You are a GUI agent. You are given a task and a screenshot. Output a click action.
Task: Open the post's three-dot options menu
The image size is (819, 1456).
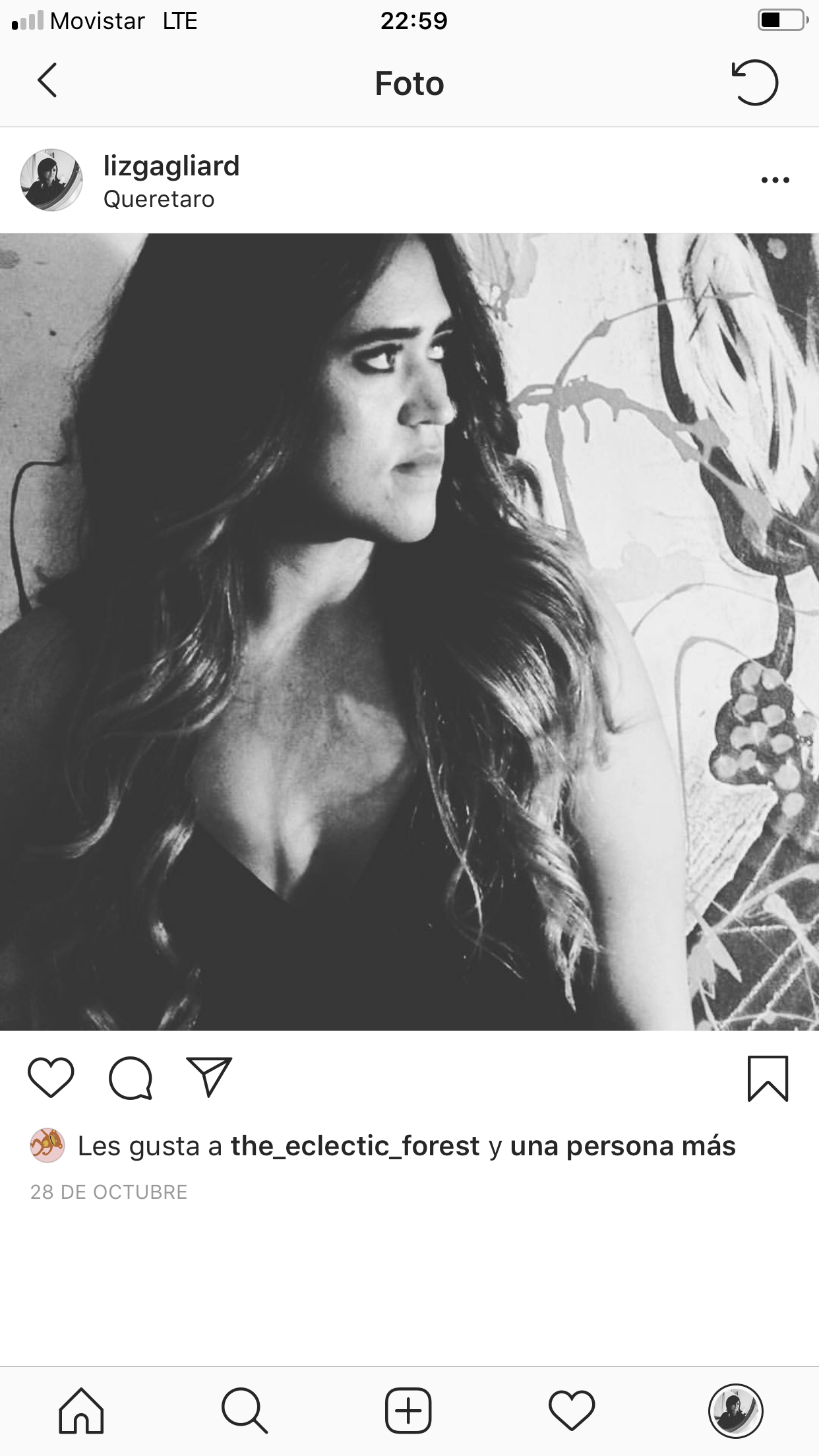tap(775, 180)
